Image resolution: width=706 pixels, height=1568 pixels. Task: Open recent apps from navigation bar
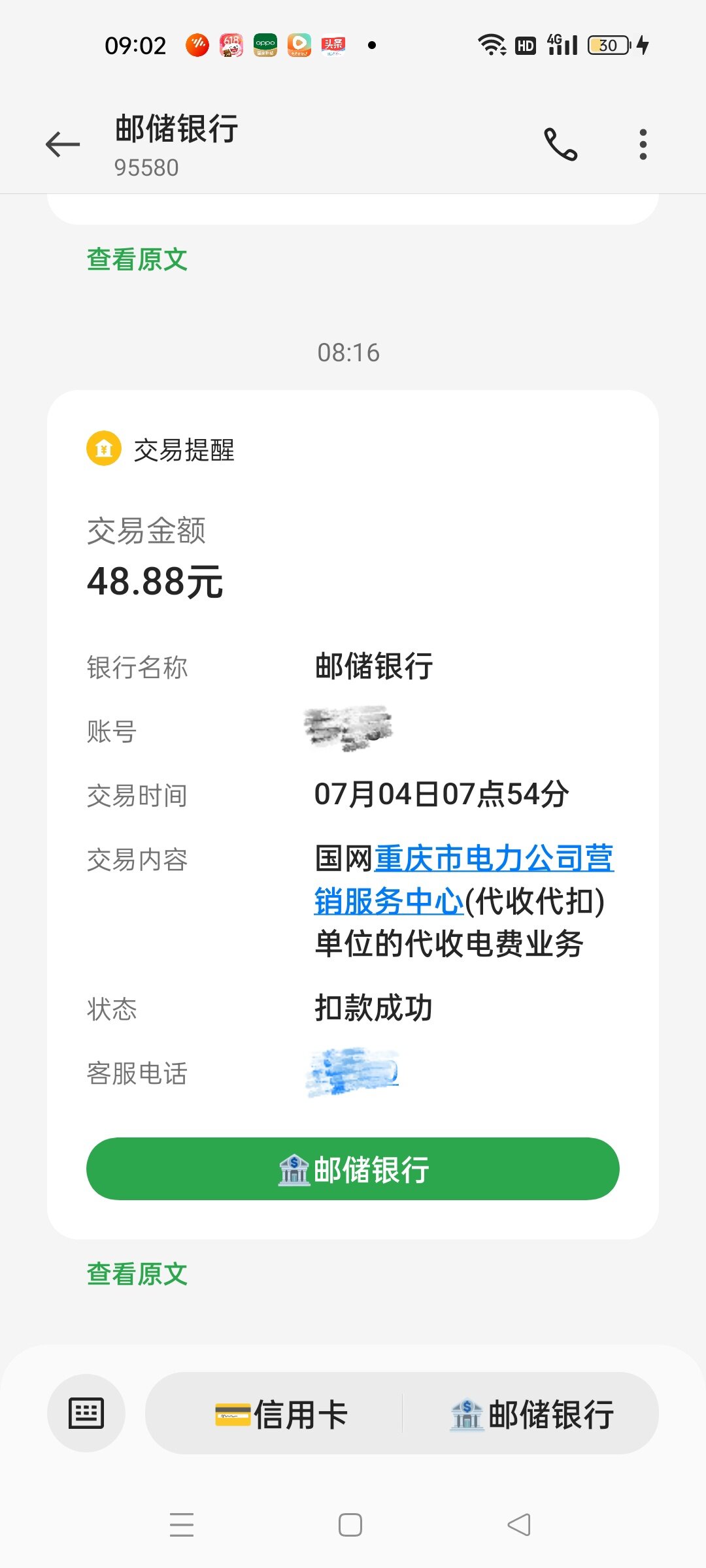[x=182, y=1525]
